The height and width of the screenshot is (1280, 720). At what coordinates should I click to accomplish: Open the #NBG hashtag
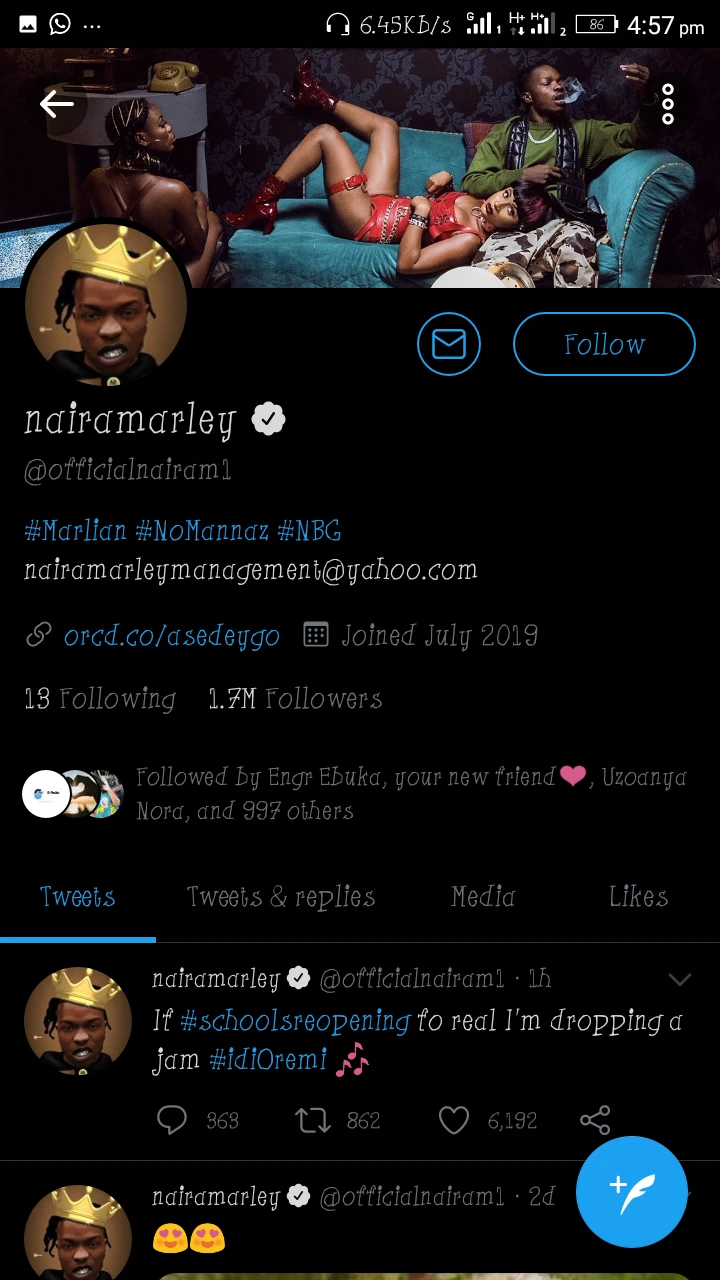click(309, 531)
